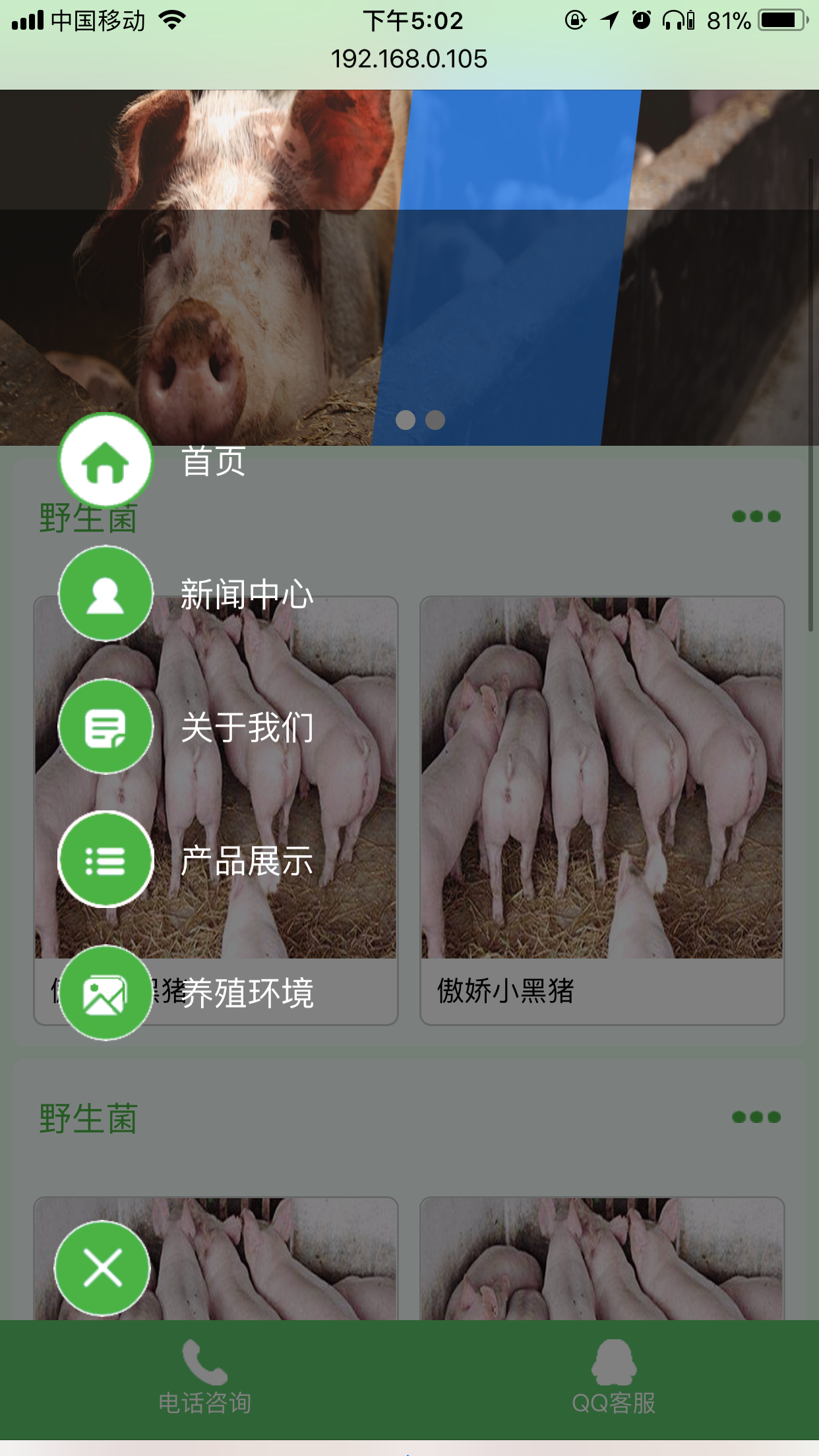The height and width of the screenshot is (1456, 819).
Task: Open the 傲娇小黑猪 product card
Action: [601, 811]
